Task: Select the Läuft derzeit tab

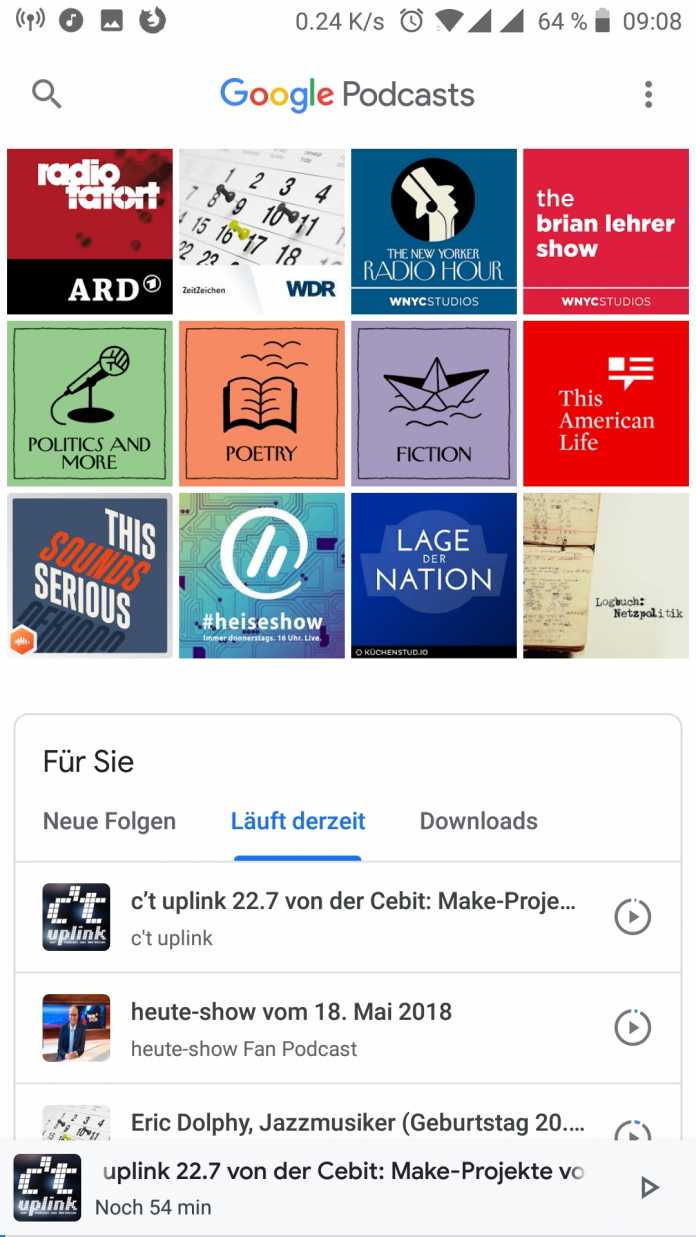Action: point(298,821)
